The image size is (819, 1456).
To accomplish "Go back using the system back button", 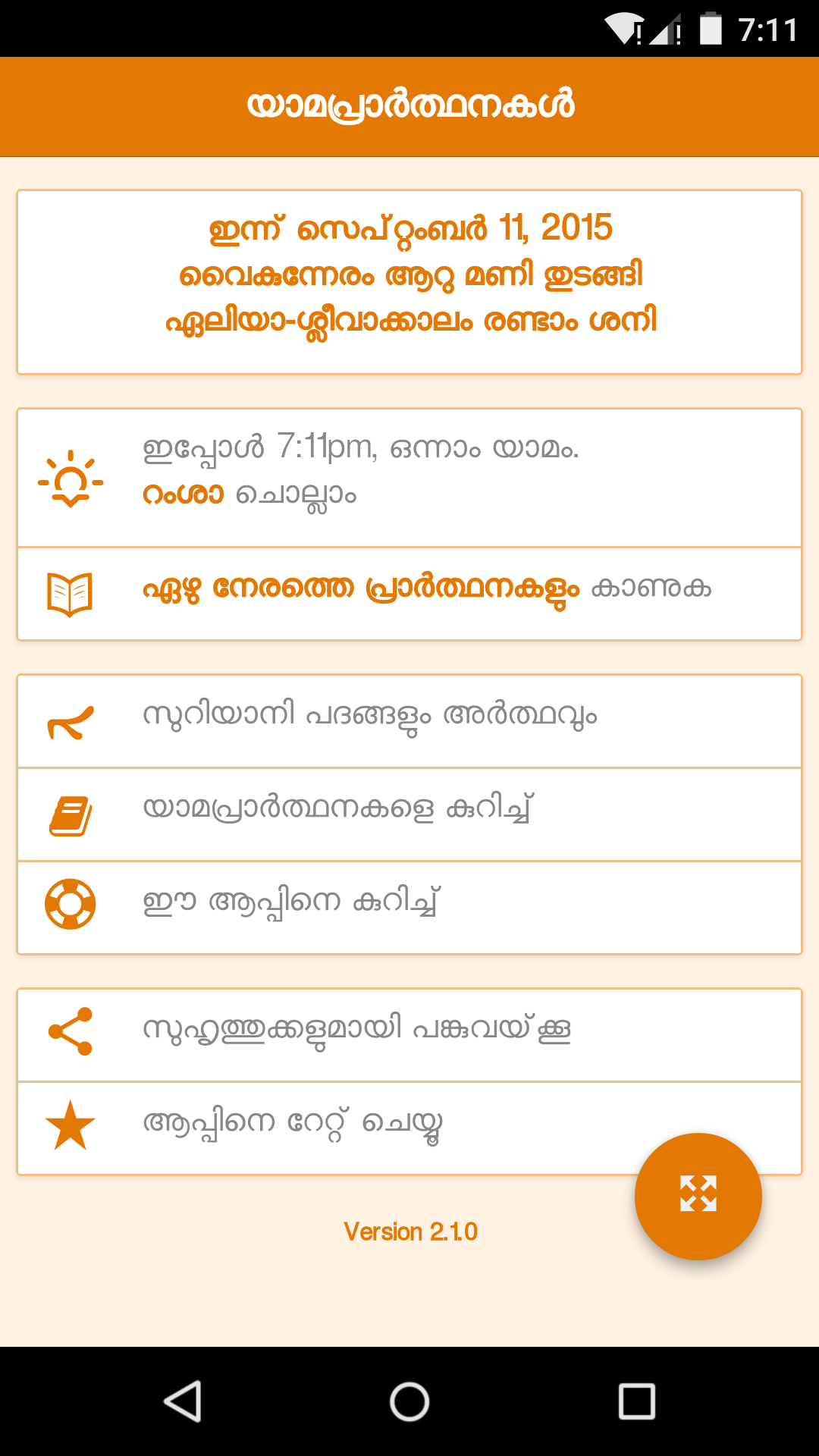I will pos(183,1401).
